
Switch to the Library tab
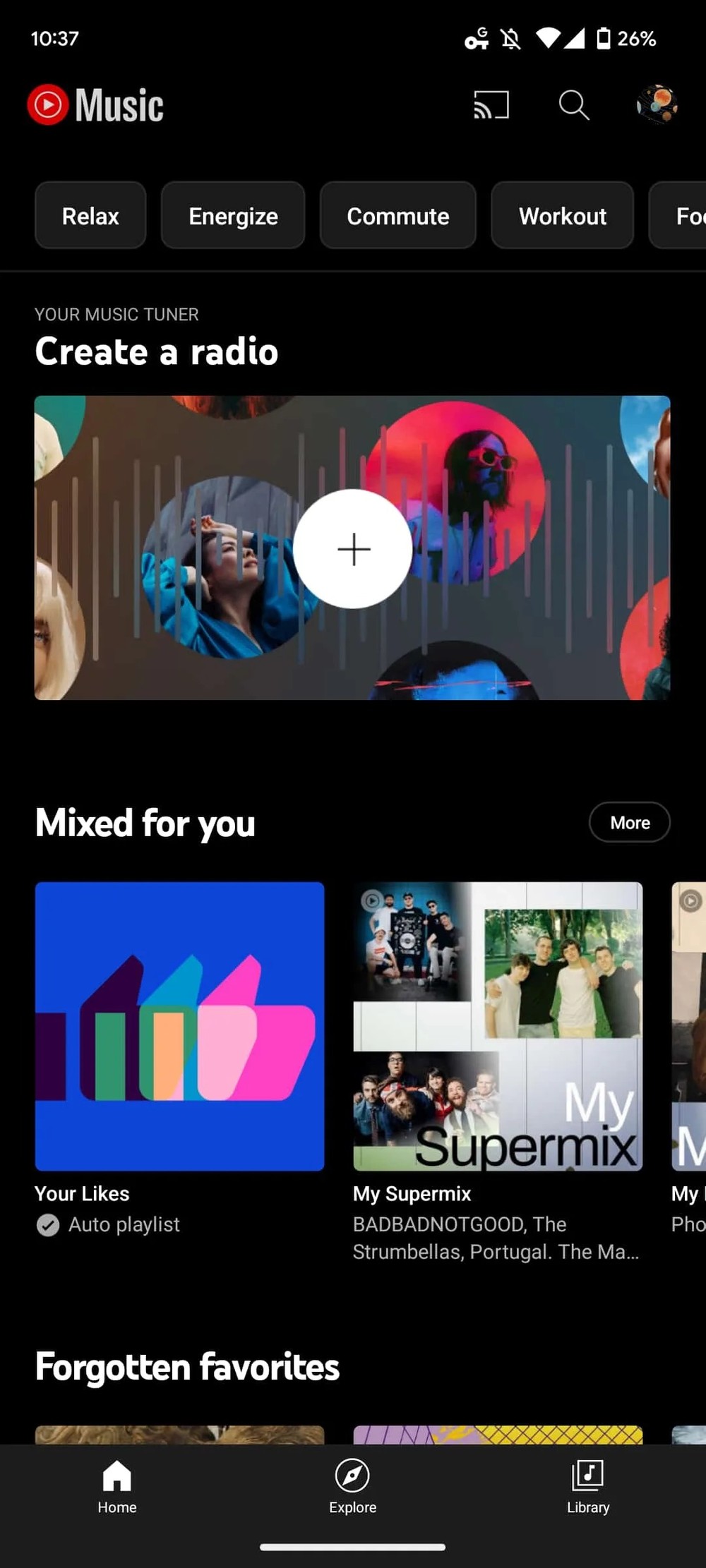(x=587, y=1487)
